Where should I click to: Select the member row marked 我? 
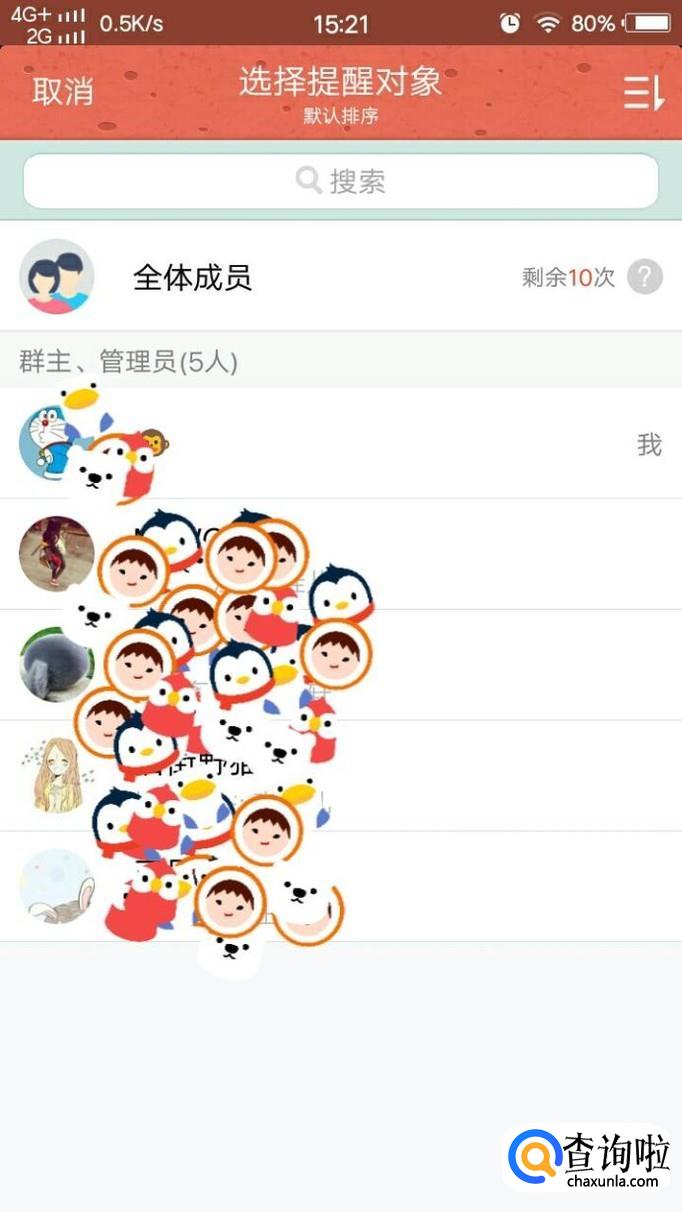point(341,443)
